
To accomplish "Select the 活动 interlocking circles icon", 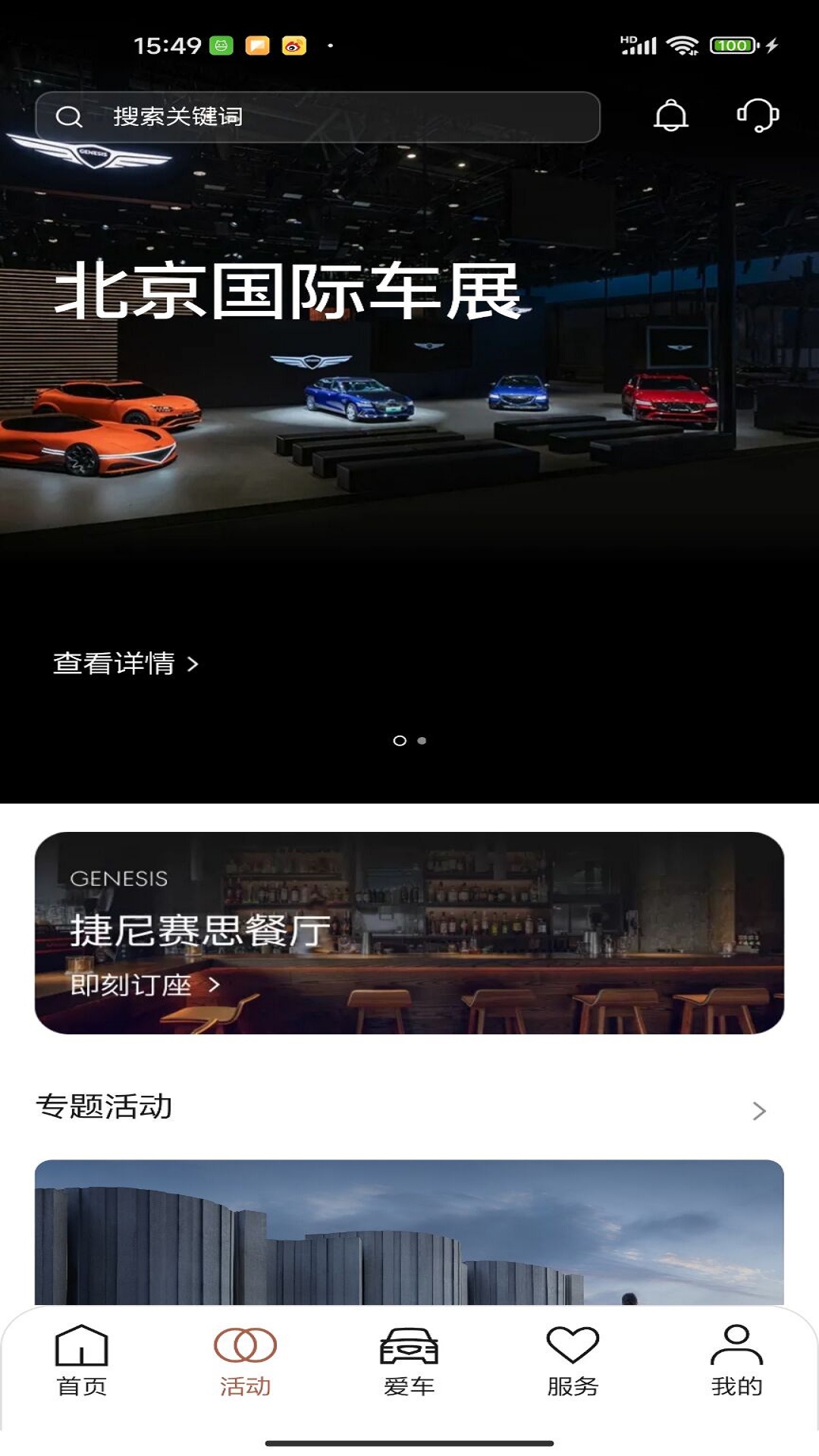I will 246,1355.
